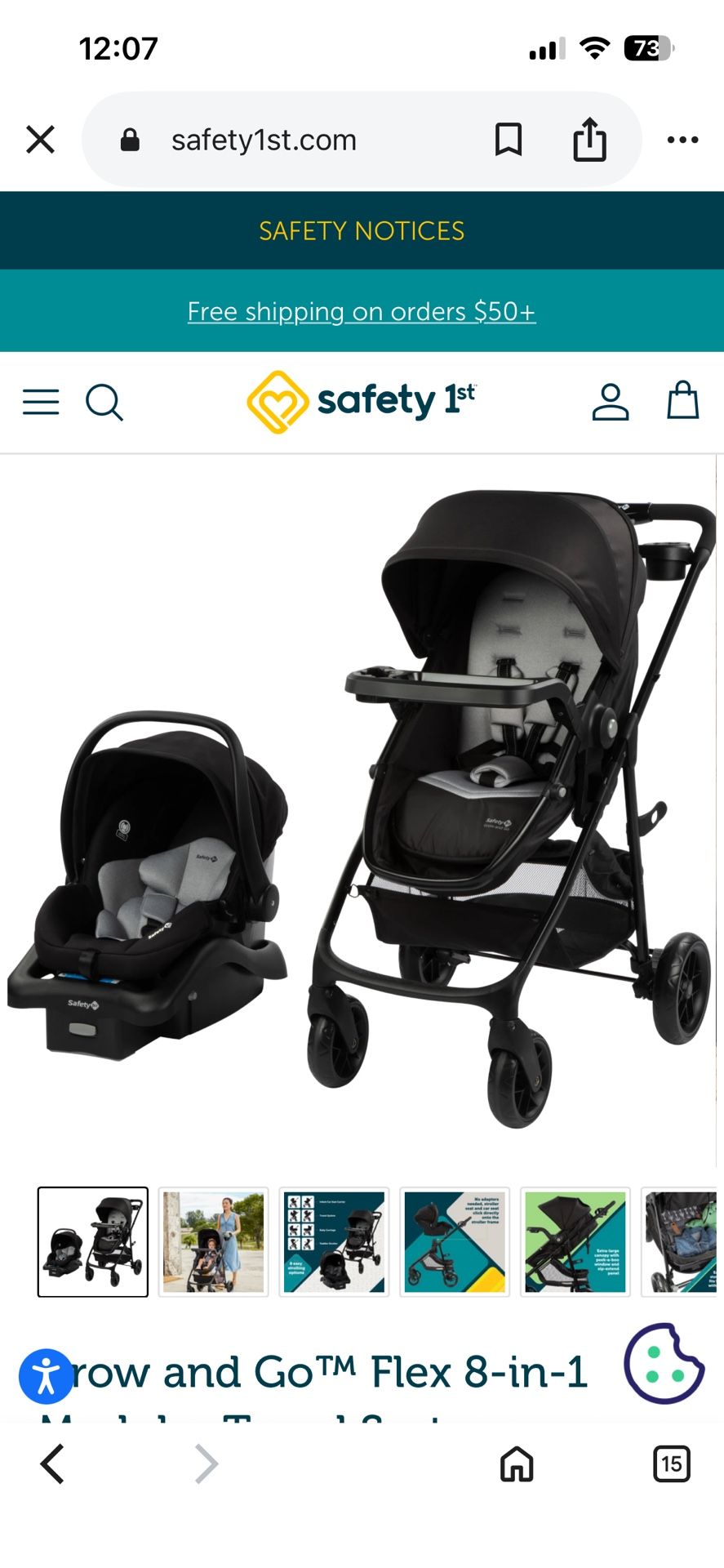The height and width of the screenshot is (1568, 724).
Task: Open the browser home page
Action: 517,1463
